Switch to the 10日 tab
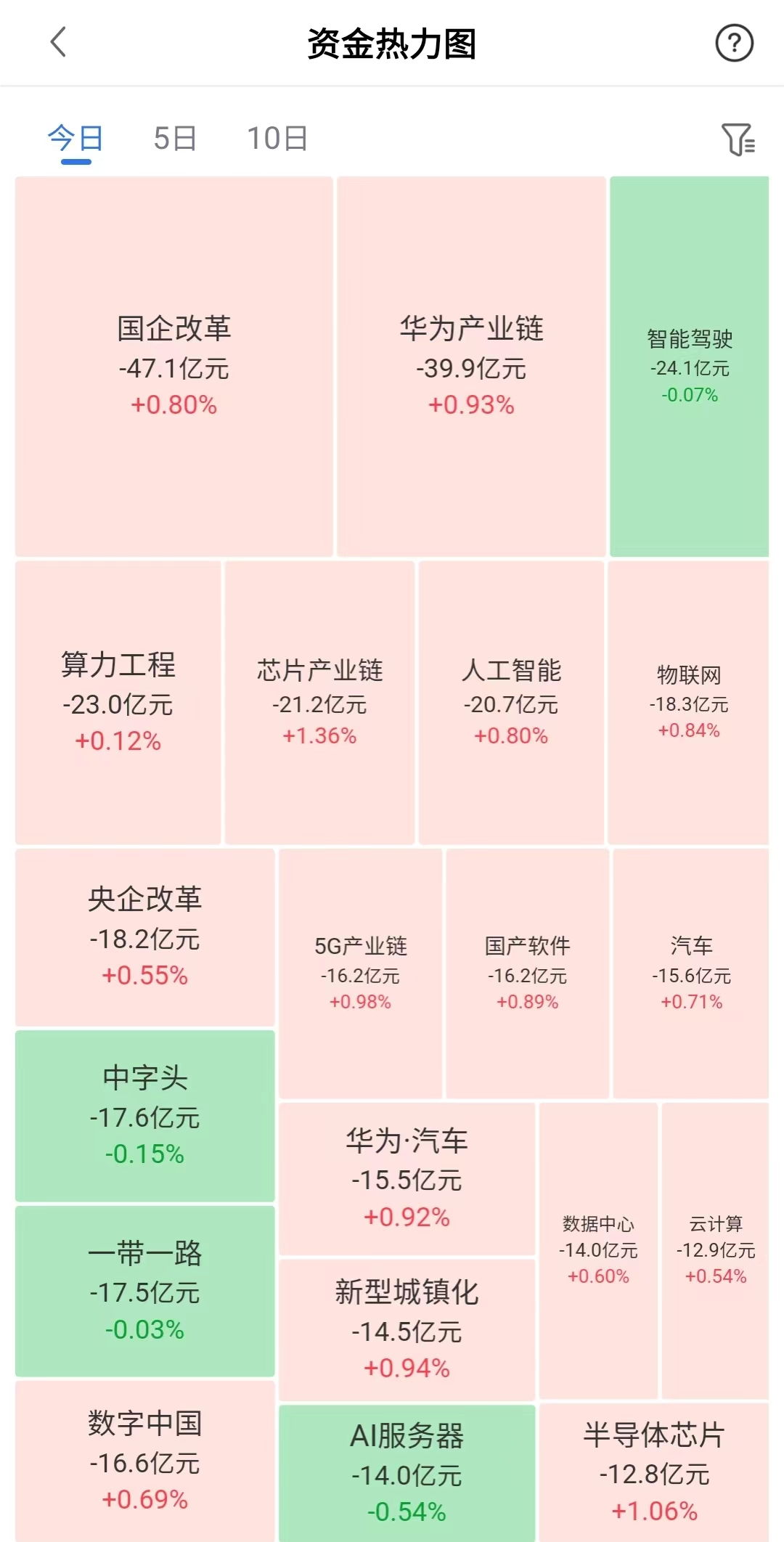Image resolution: width=784 pixels, height=1542 pixels. 278,138
